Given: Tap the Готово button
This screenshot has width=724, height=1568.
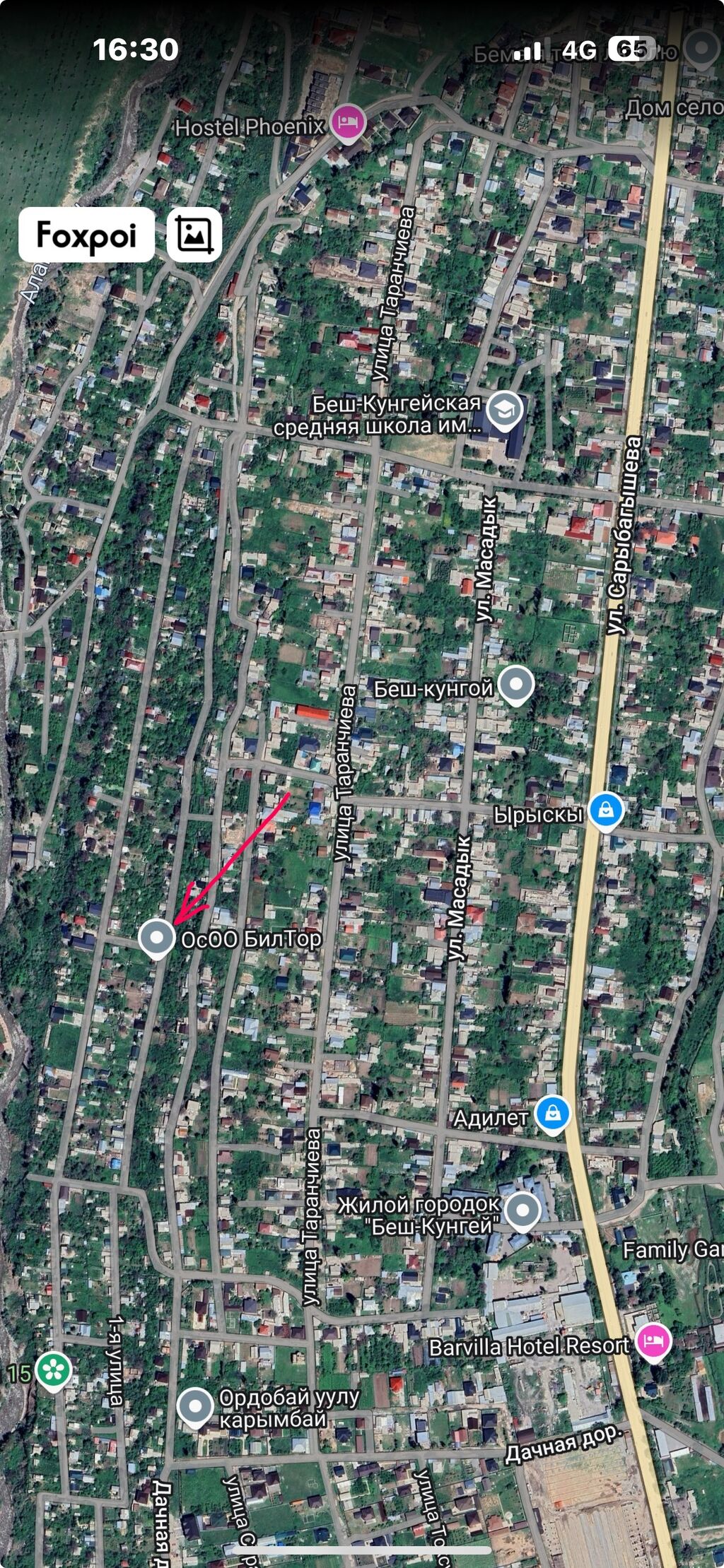Looking at the screenshot, I should [x=86, y=235].
